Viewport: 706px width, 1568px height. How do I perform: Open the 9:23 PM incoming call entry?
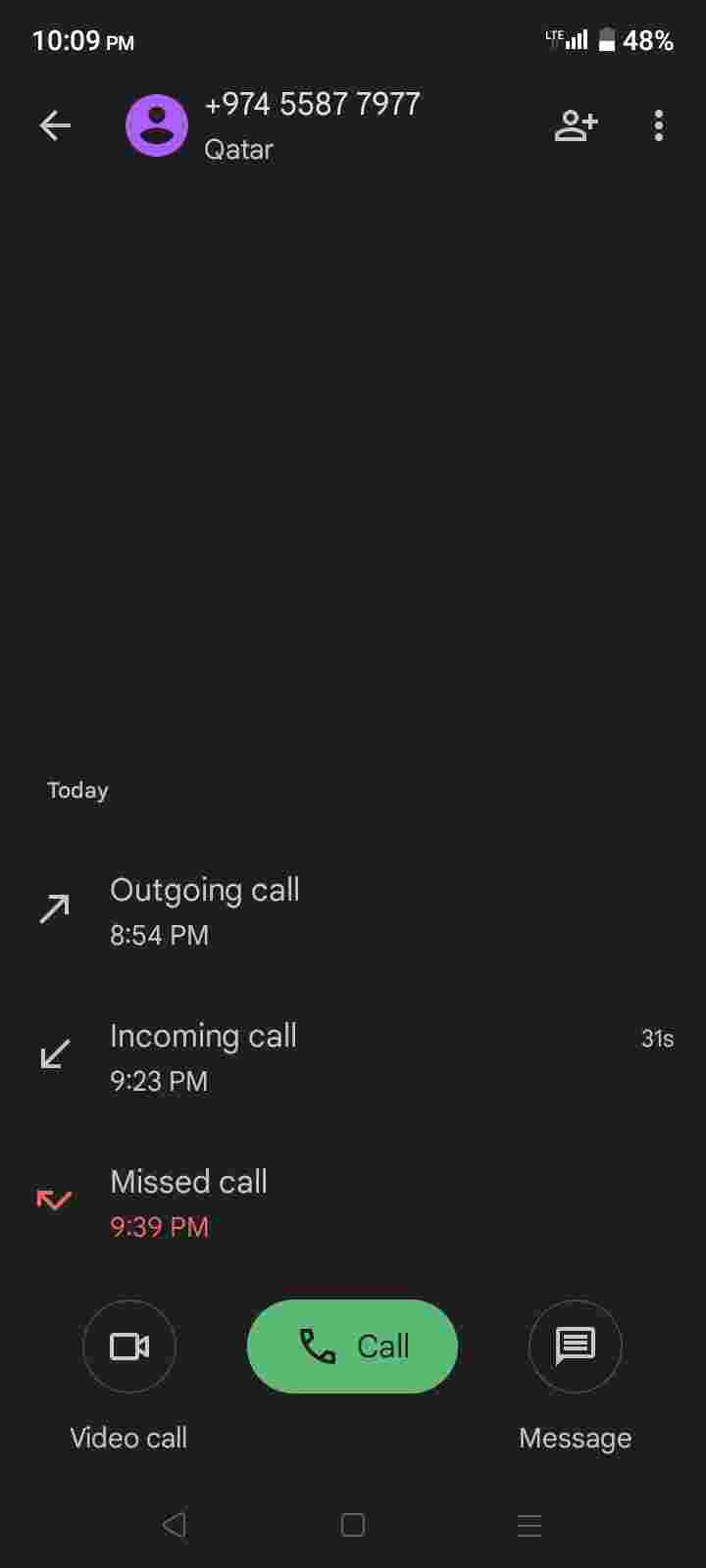(x=353, y=1057)
